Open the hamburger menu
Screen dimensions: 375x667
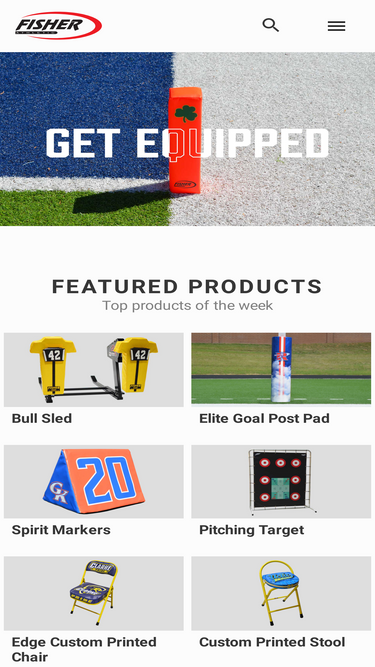point(336,26)
